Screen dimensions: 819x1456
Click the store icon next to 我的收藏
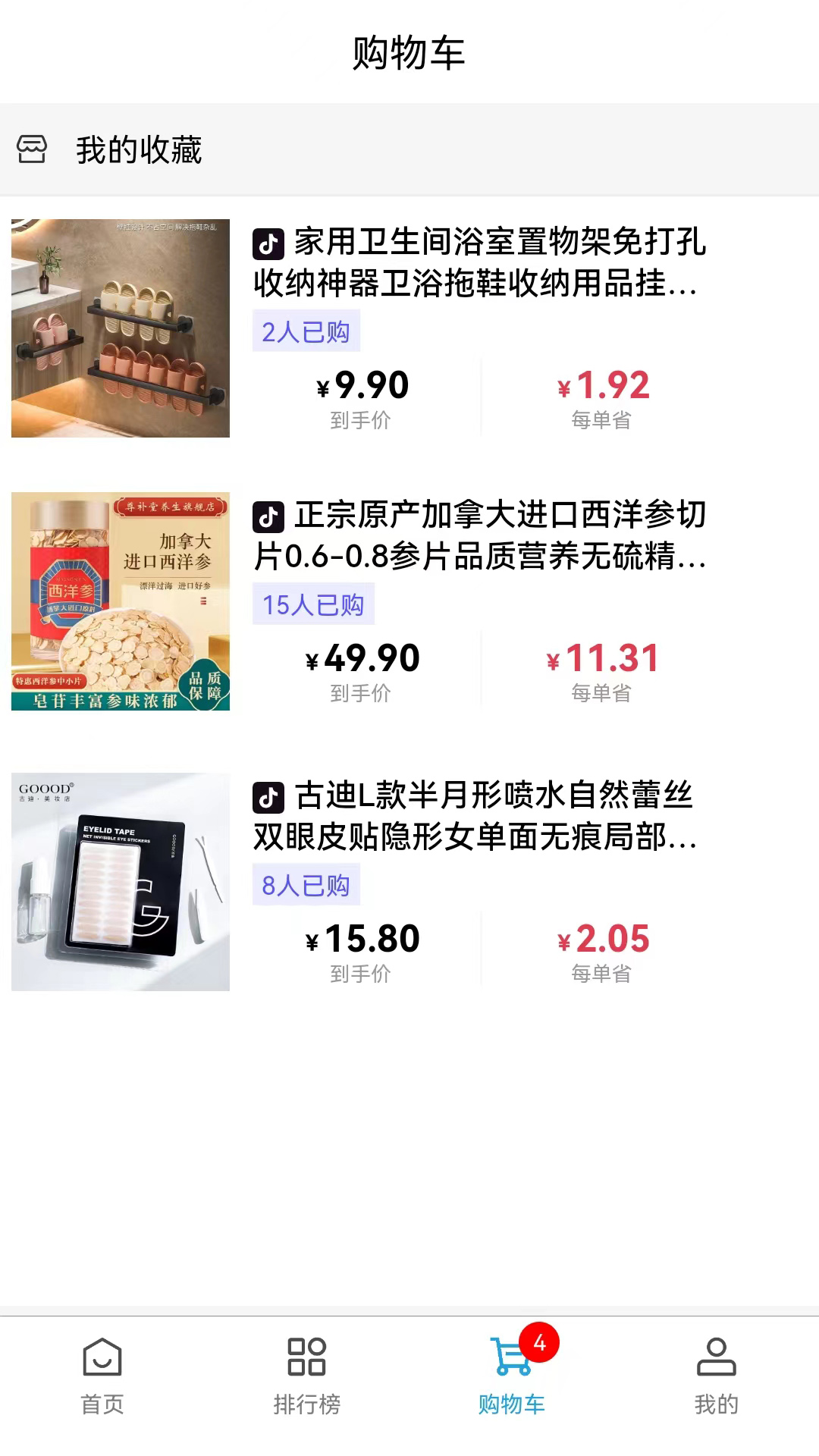[32, 150]
